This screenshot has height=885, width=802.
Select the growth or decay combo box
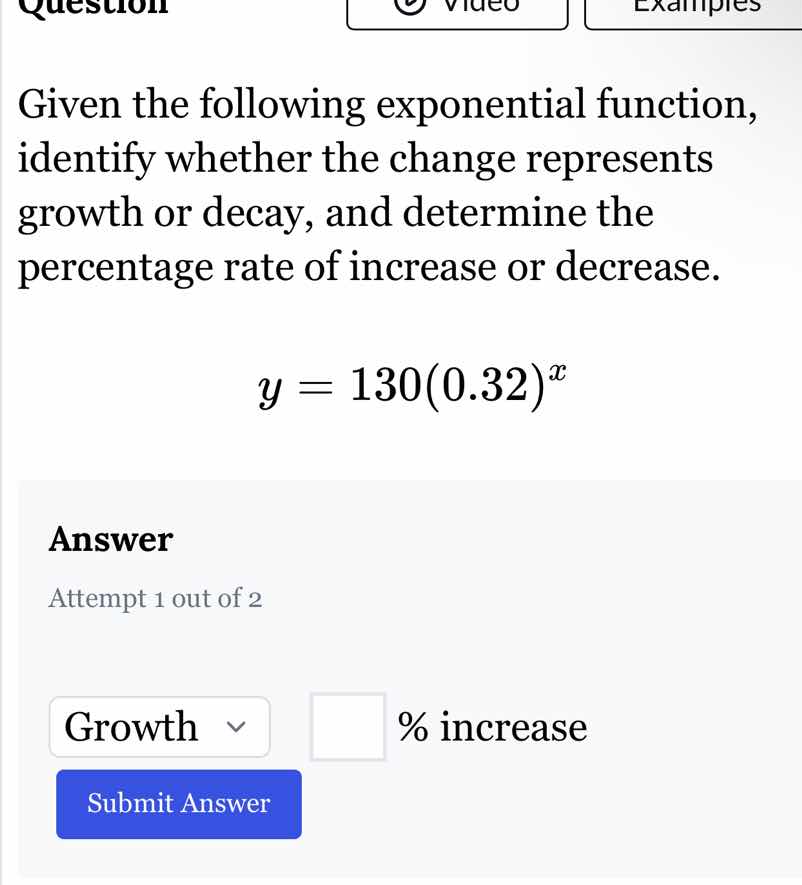click(x=159, y=727)
